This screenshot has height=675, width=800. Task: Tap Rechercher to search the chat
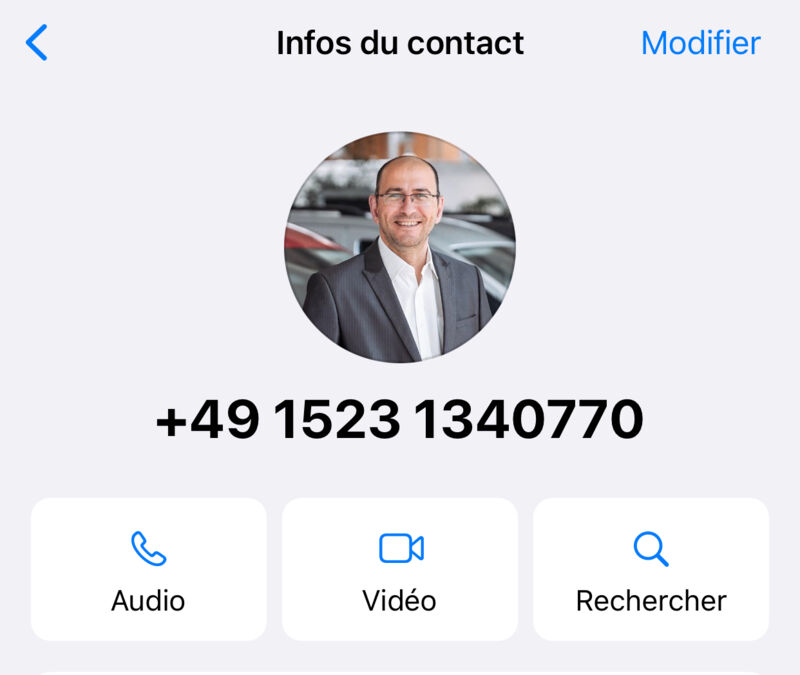coord(651,569)
